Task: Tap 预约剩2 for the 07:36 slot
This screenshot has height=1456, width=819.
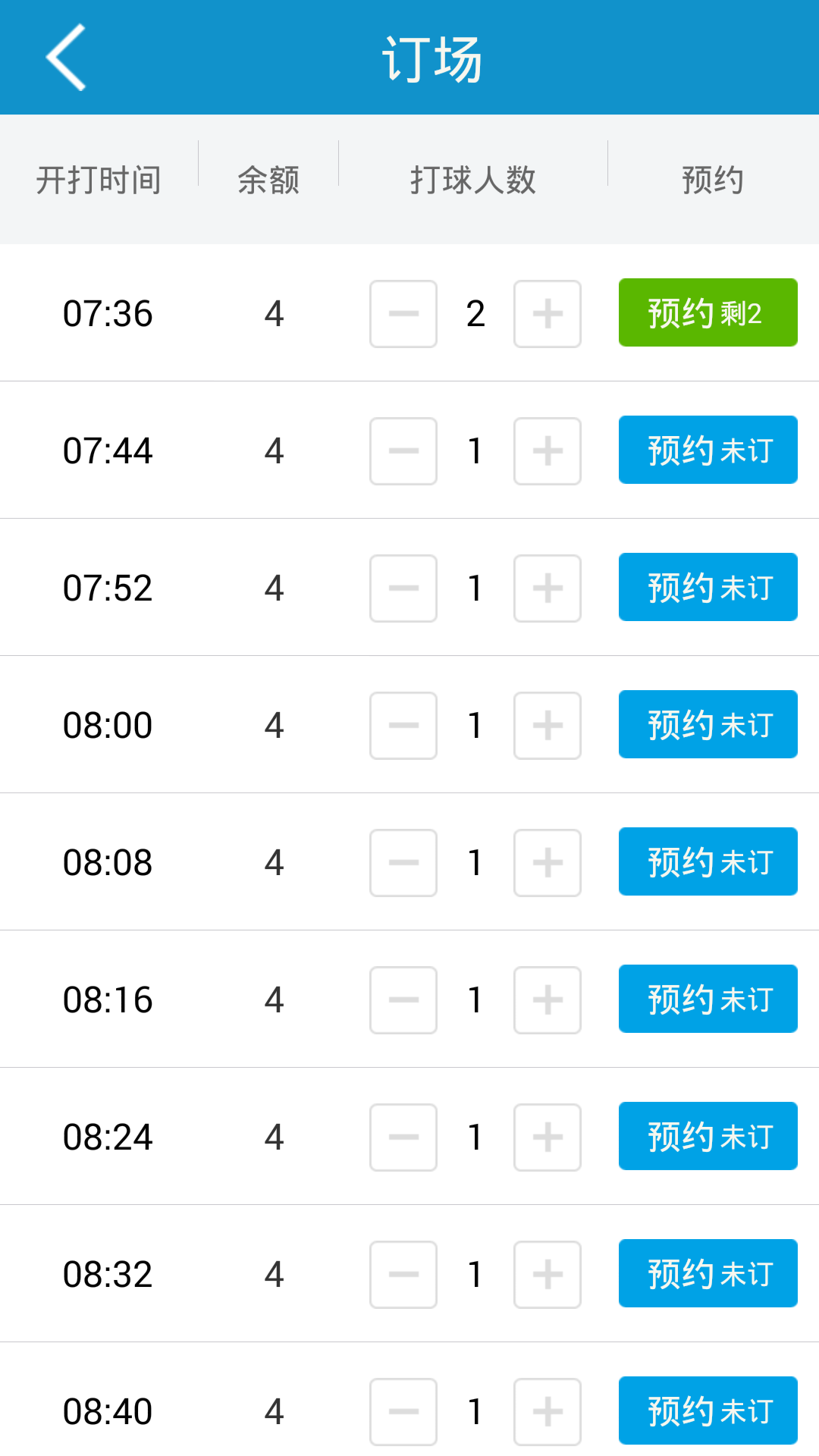Action: [x=708, y=312]
